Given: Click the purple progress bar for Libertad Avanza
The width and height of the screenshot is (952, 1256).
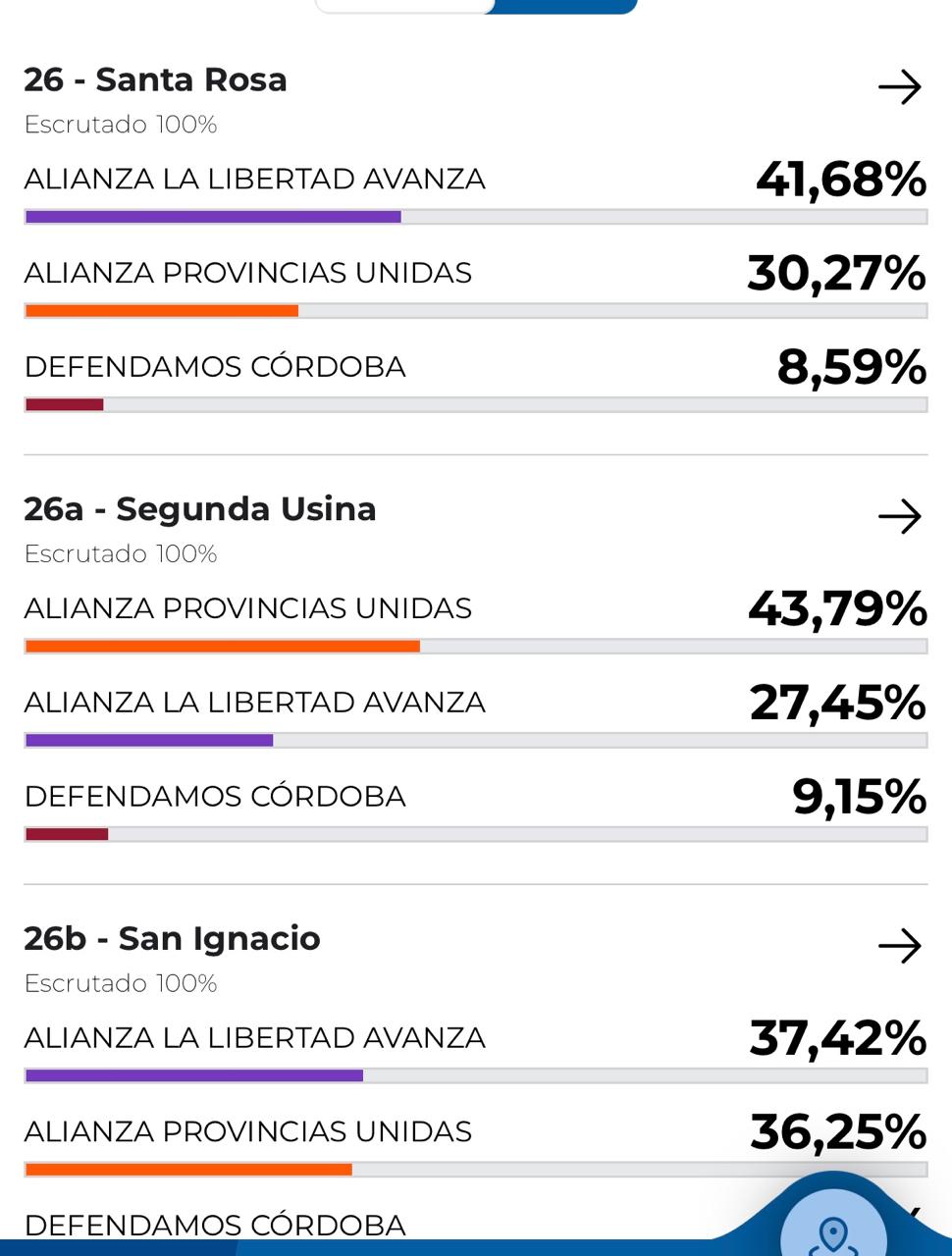Looking at the screenshot, I should (x=211, y=217).
